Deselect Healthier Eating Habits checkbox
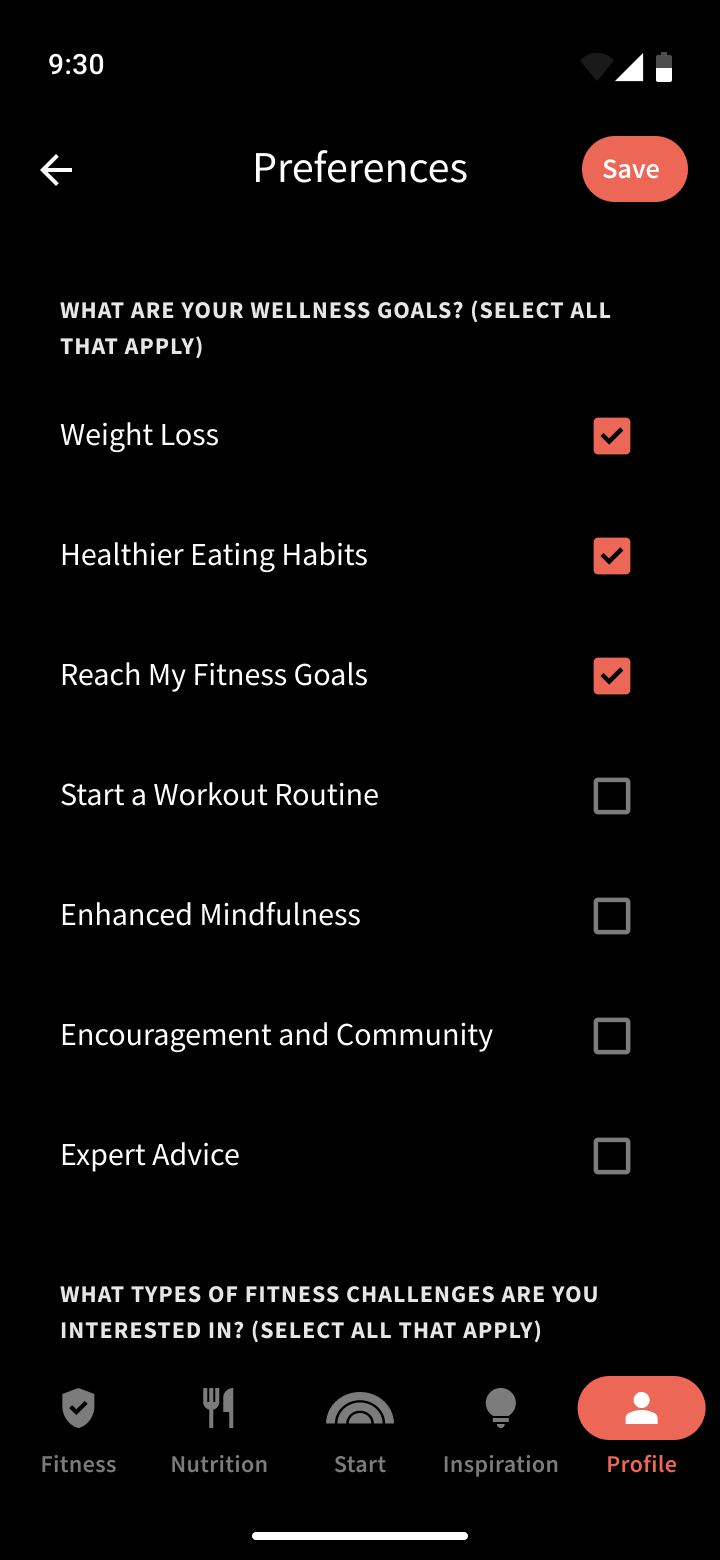The height and width of the screenshot is (1560, 720). (x=612, y=556)
